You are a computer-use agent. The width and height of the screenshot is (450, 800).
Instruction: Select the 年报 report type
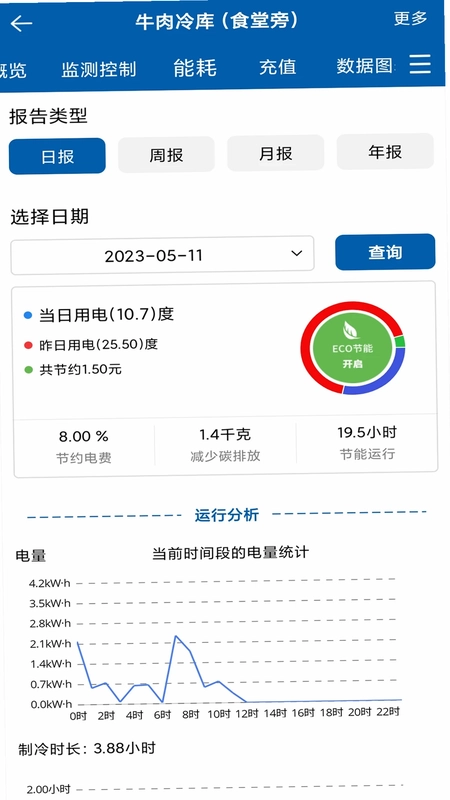pyautogui.click(x=385, y=151)
